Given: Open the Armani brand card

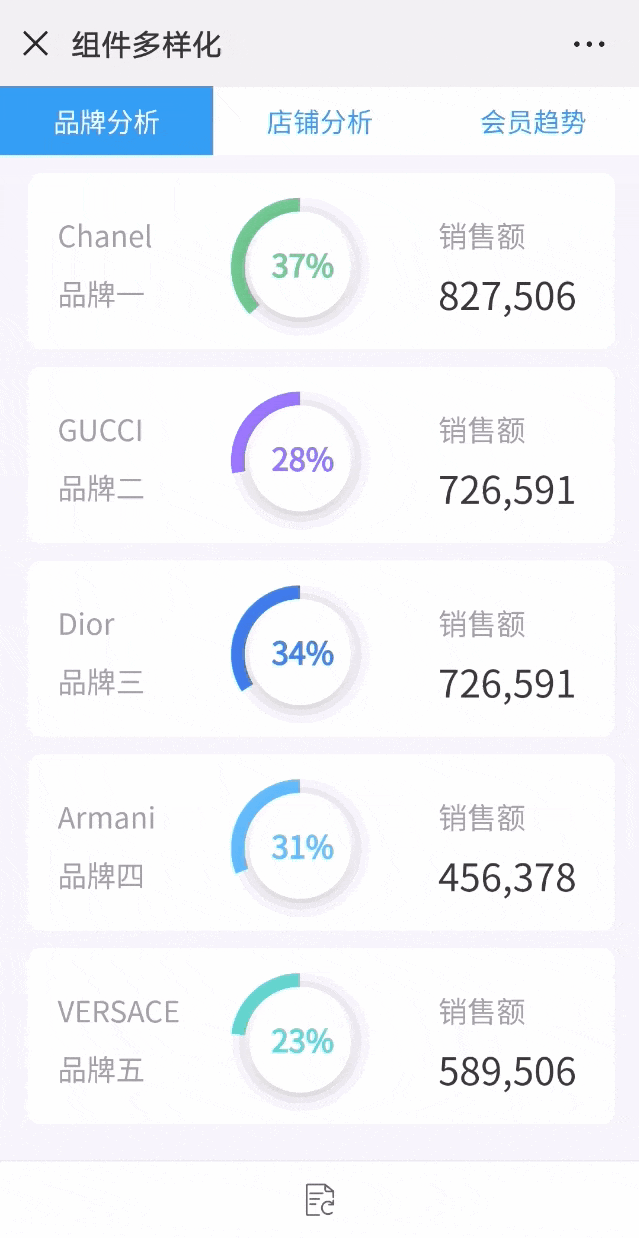Looking at the screenshot, I should pos(320,843).
